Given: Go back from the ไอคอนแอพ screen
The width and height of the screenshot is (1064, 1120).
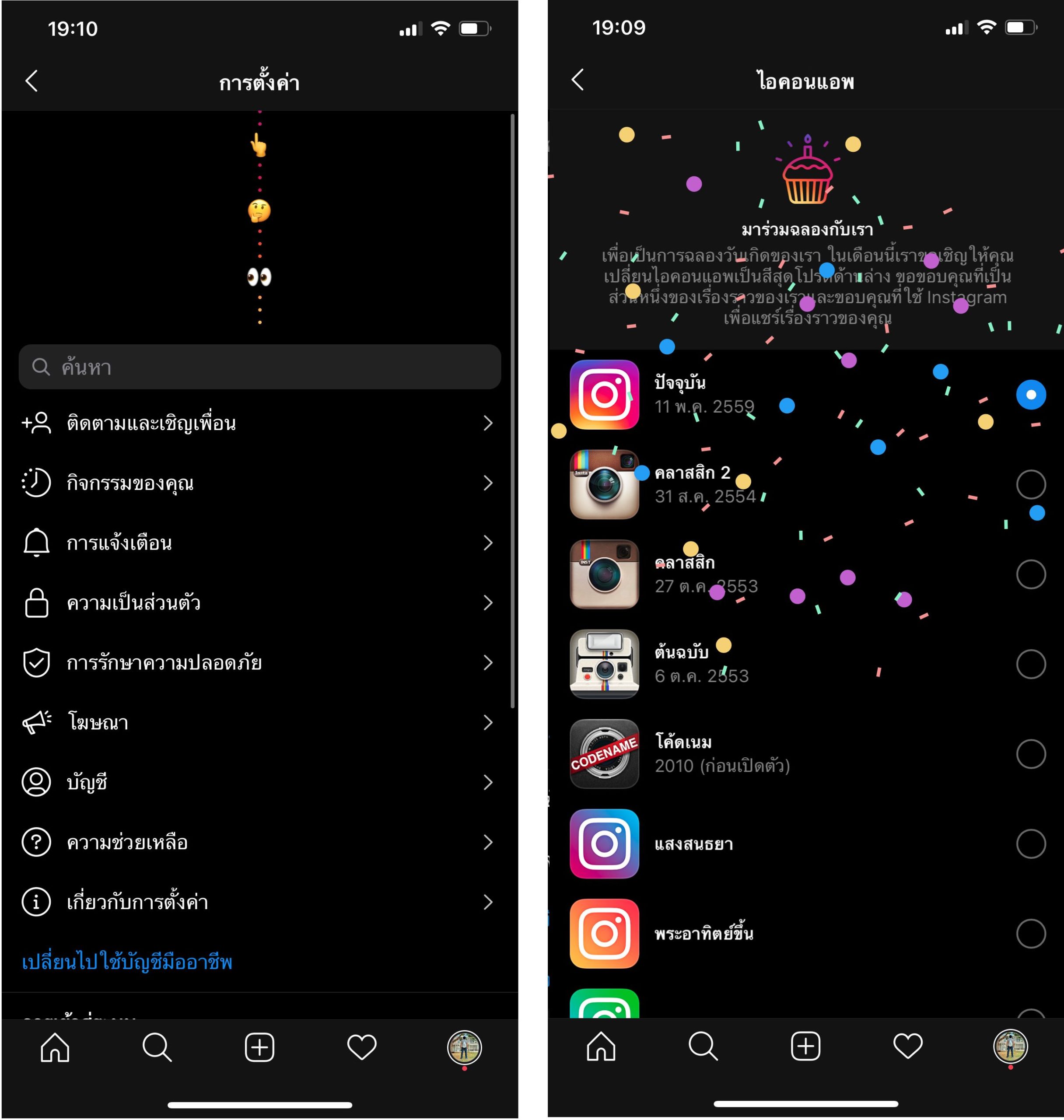Looking at the screenshot, I should 577,80.
